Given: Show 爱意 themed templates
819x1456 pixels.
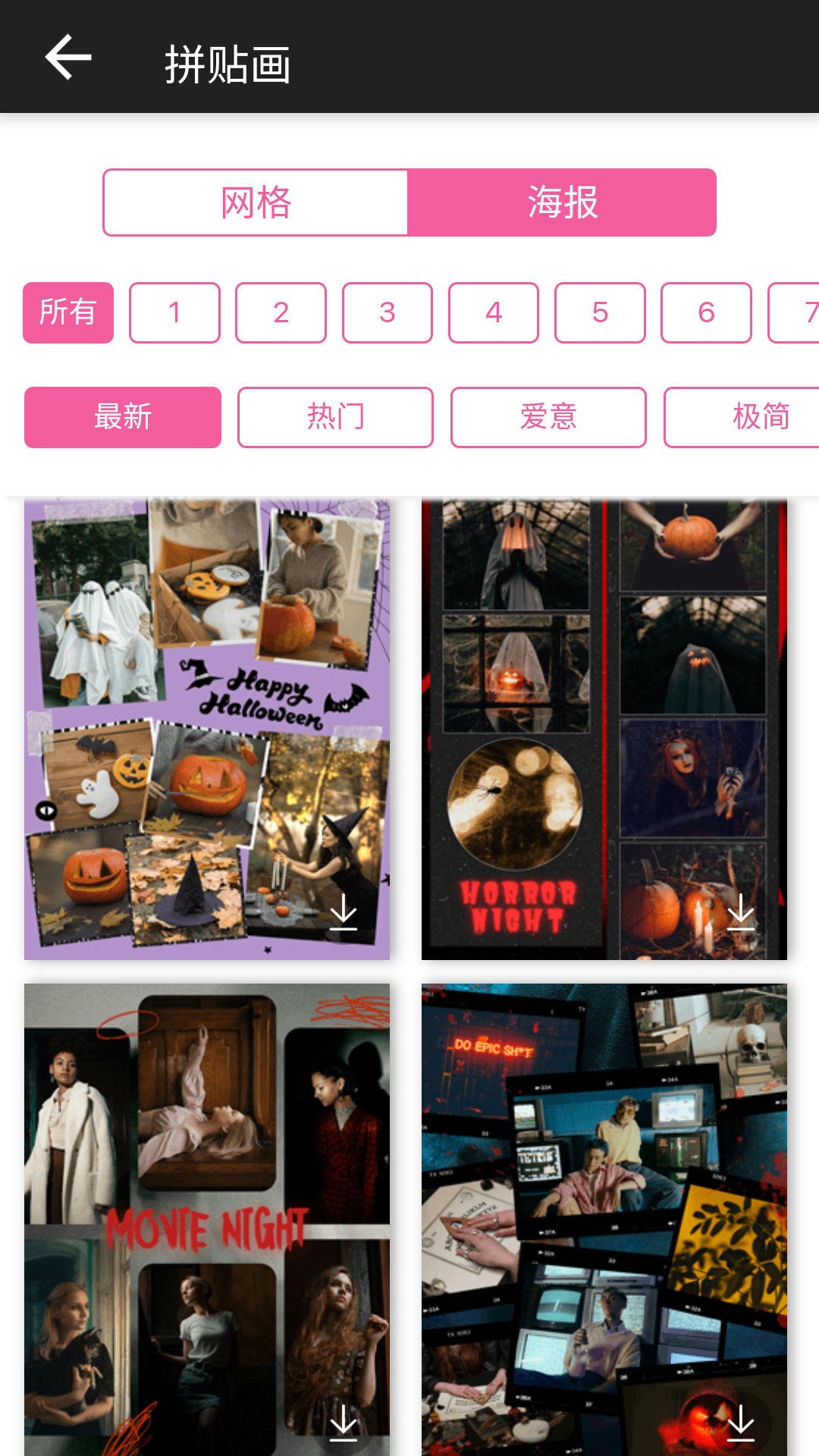Looking at the screenshot, I should tap(548, 417).
